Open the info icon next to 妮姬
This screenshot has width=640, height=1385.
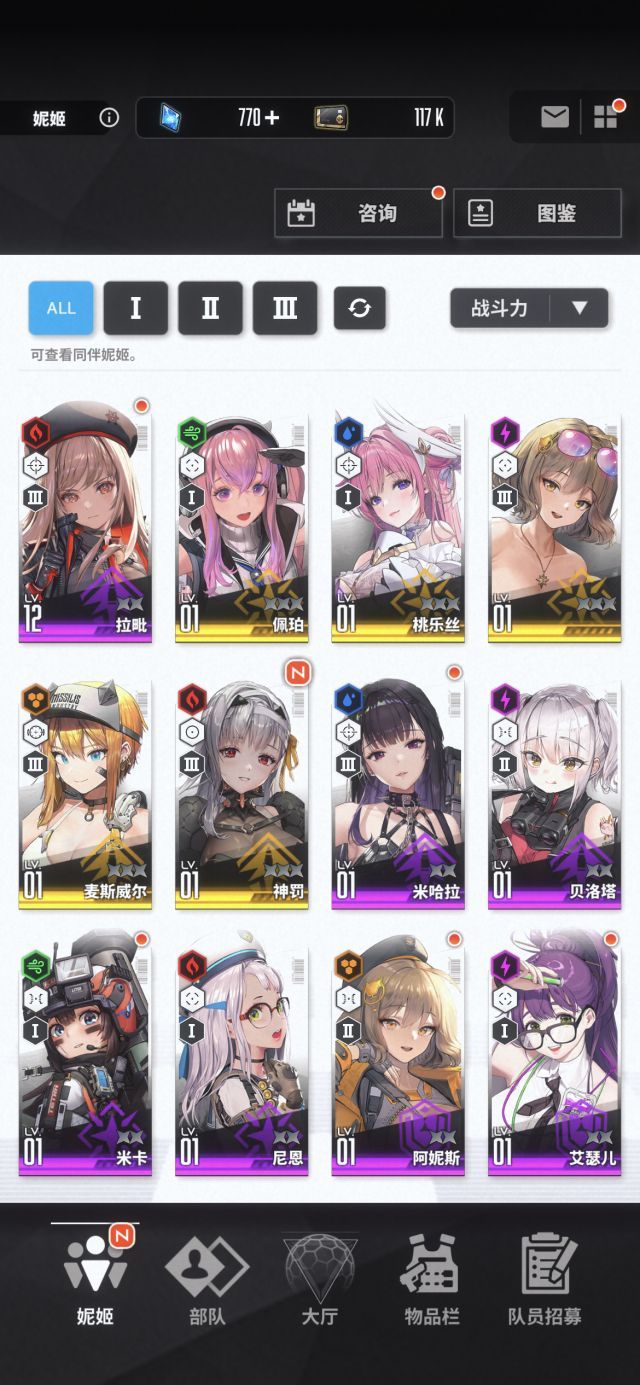point(109,118)
